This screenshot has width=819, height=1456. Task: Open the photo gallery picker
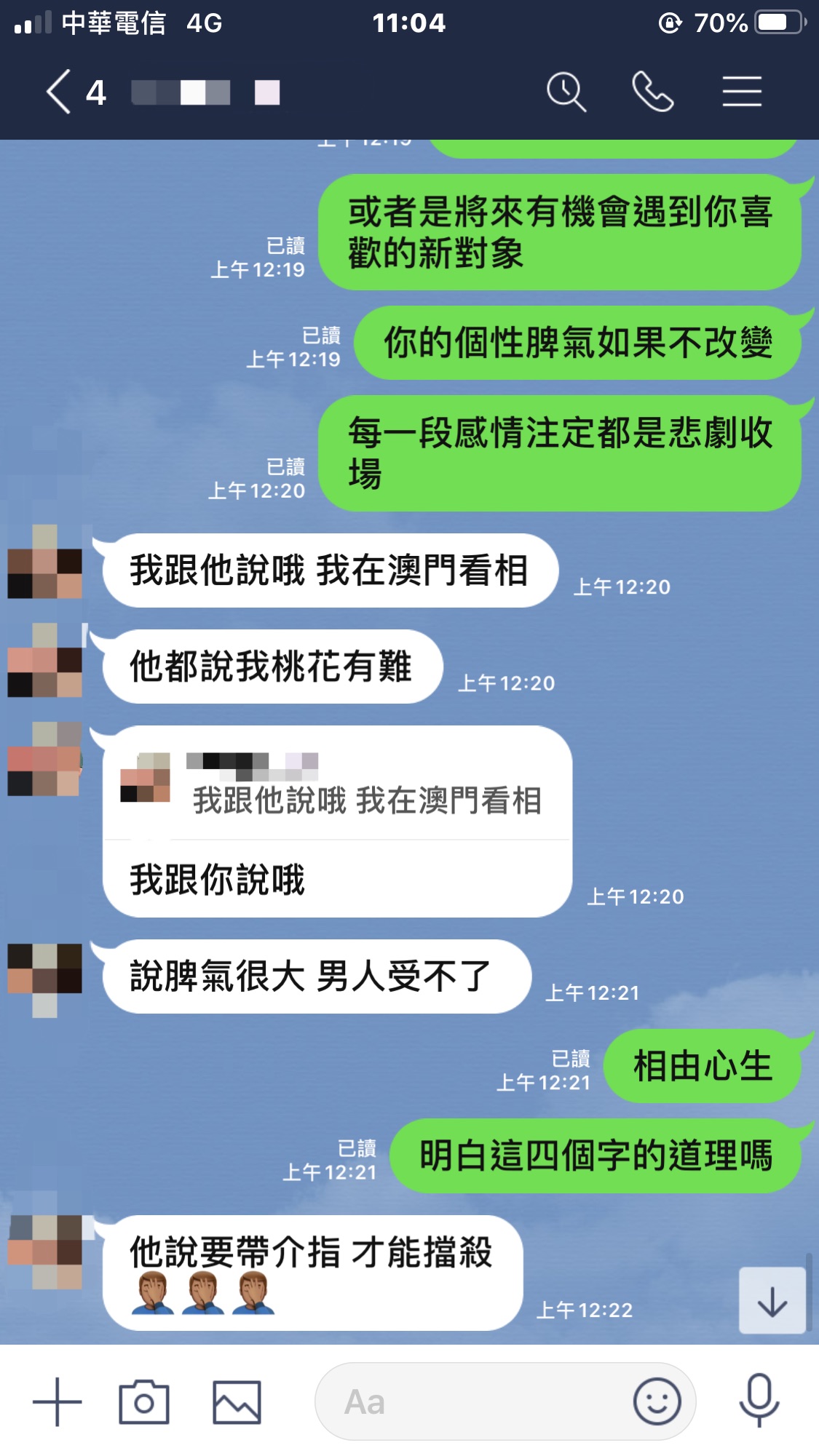coord(237,1401)
